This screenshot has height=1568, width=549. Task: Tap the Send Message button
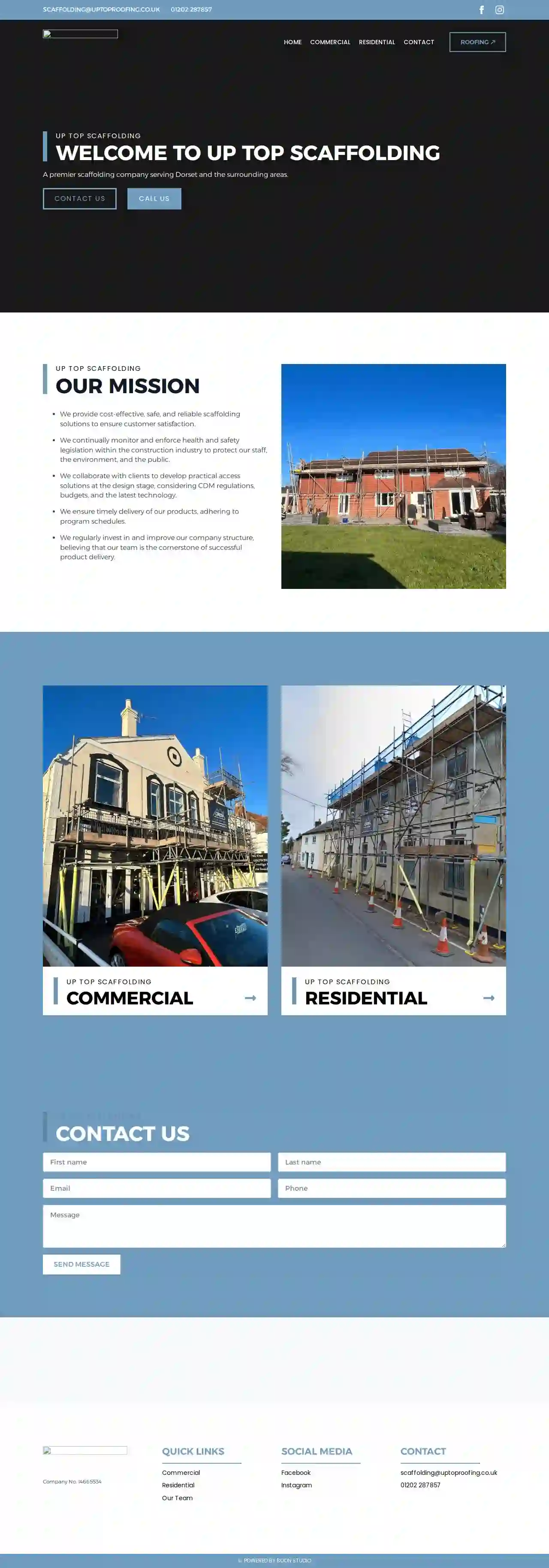click(x=81, y=1264)
